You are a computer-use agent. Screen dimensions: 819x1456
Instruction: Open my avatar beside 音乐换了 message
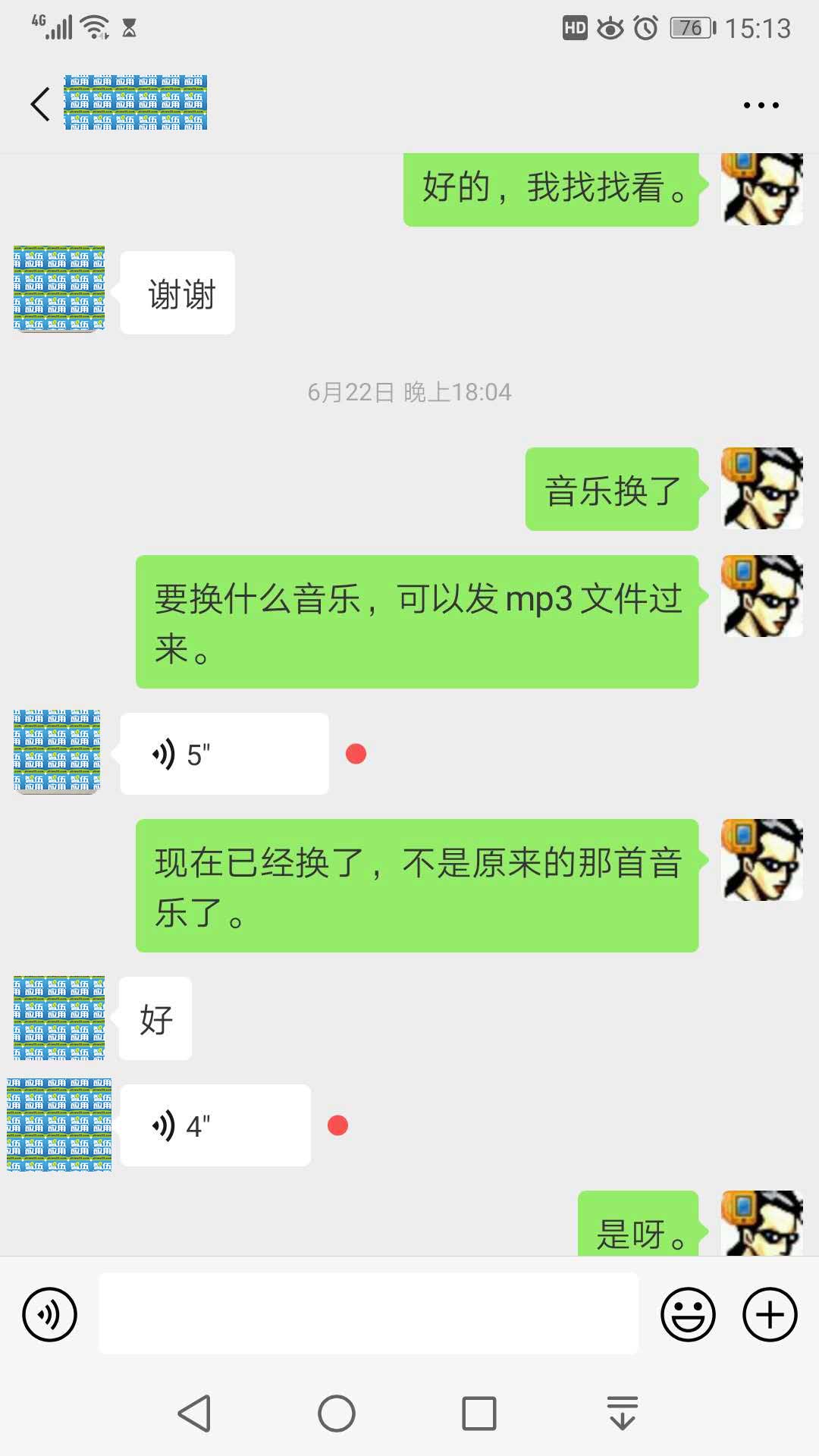coord(761,488)
